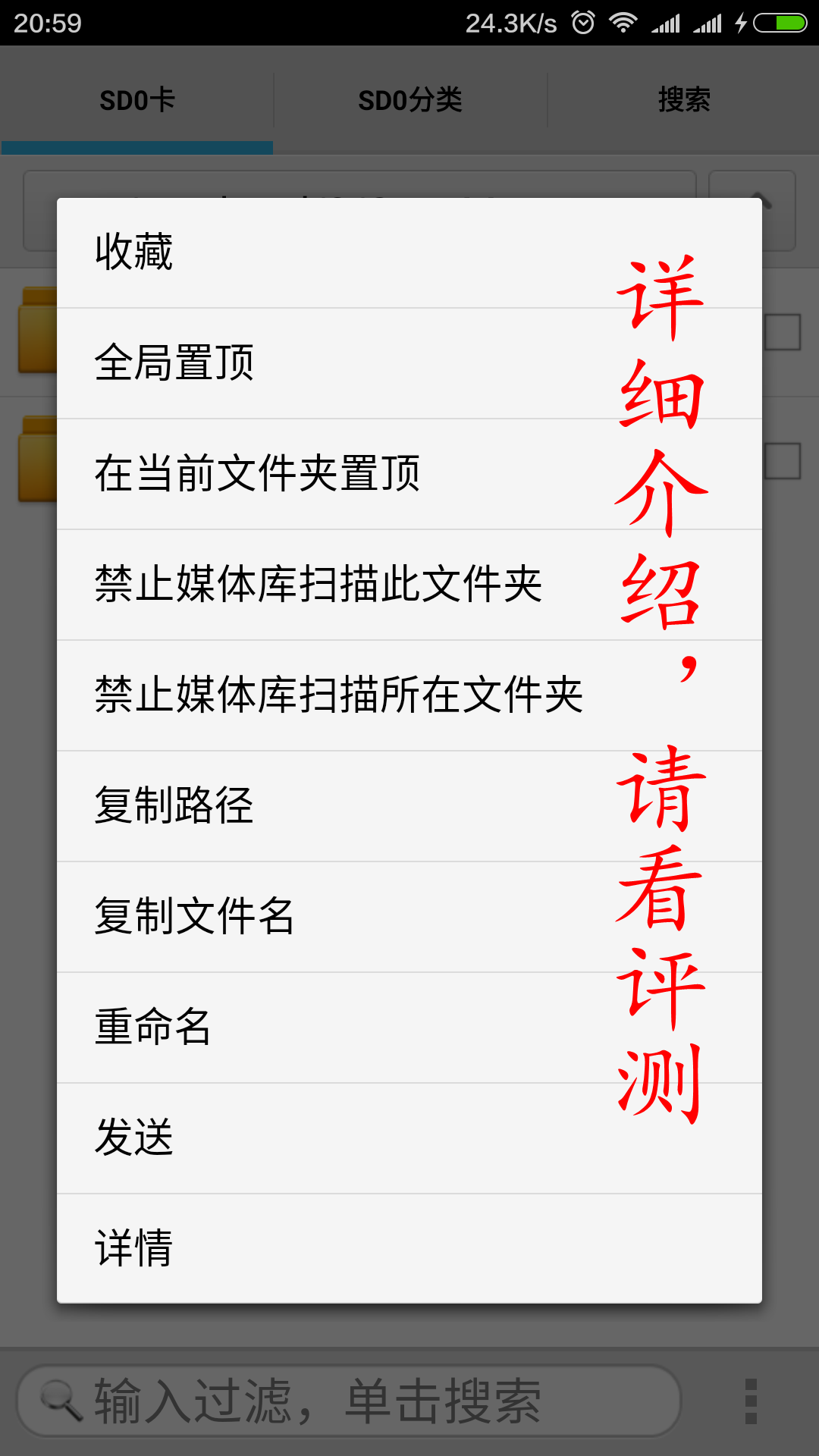This screenshot has height=1456, width=819.
Task: Choose 重命名 to rename
Action: point(153,1028)
